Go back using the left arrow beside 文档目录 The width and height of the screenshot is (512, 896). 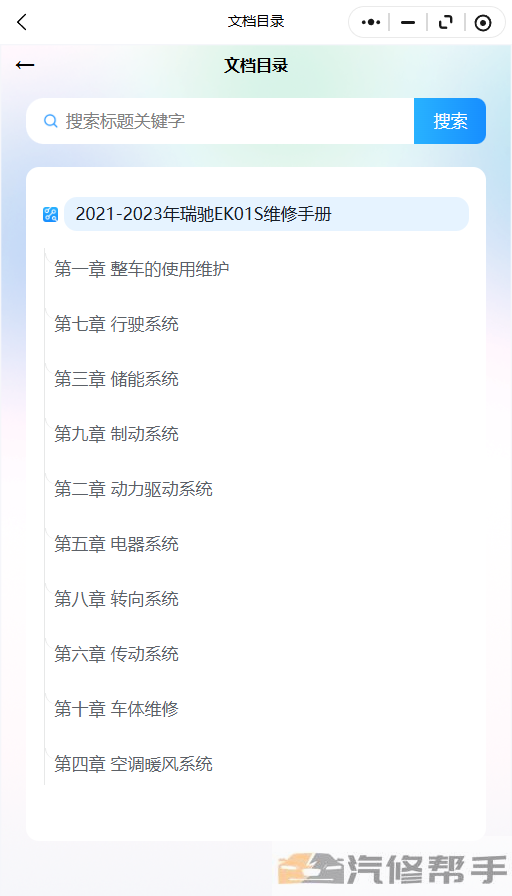25,65
